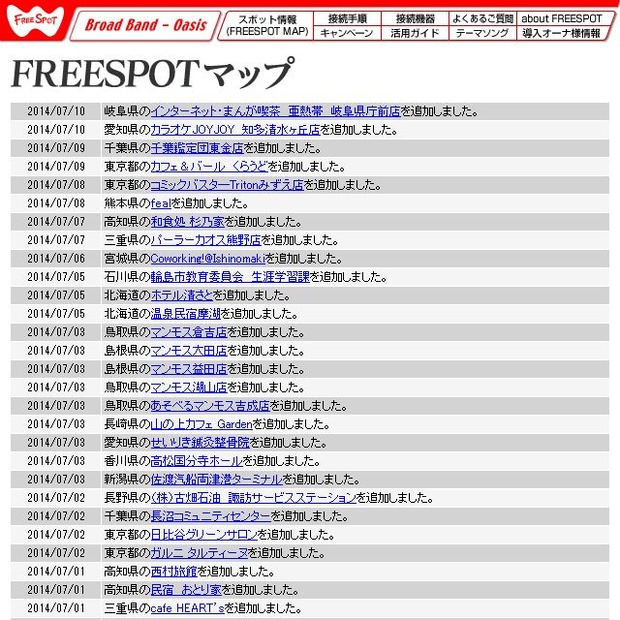
Task: Open カラオケJOYJOY 知多清水ヶ丘店 link
Action: click(x=235, y=130)
